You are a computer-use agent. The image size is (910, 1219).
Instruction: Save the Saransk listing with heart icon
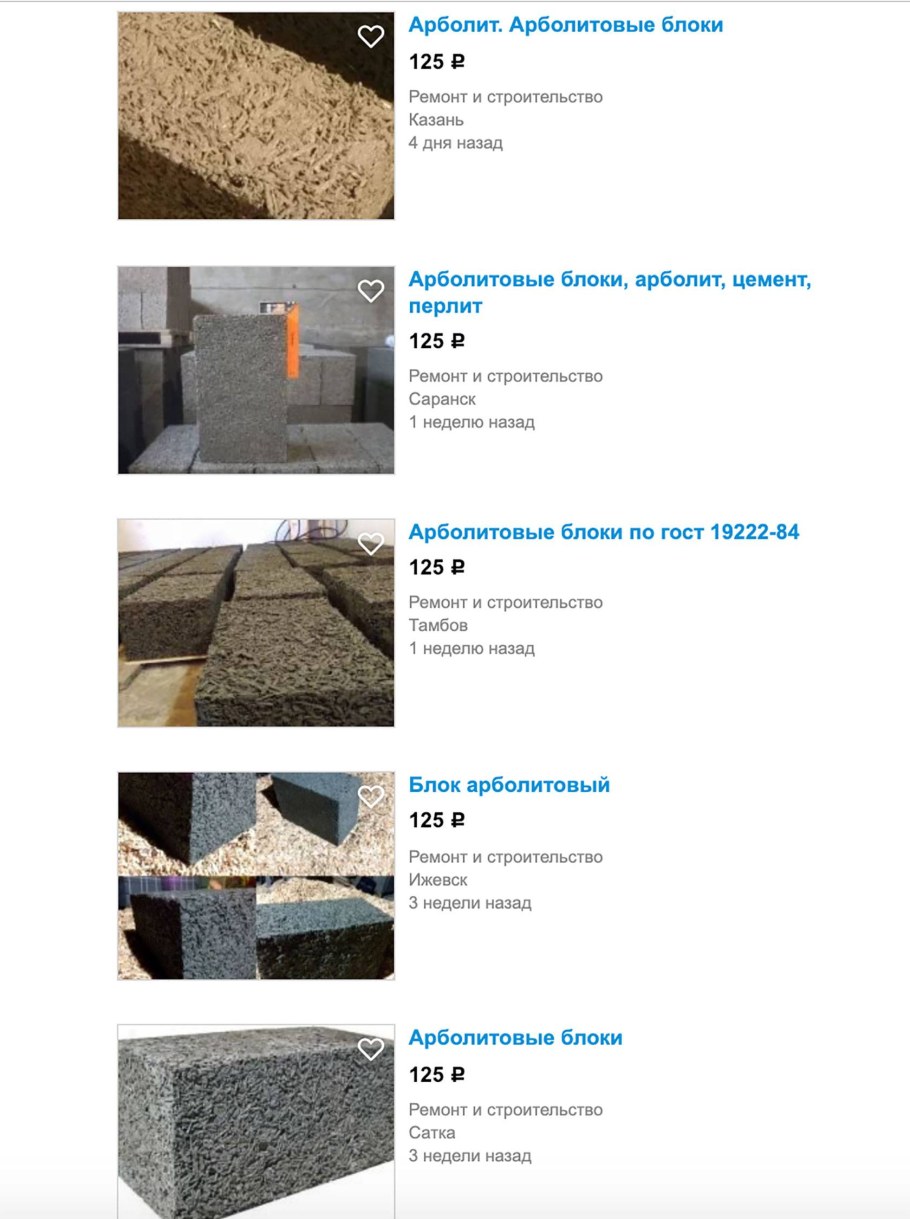point(371,291)
